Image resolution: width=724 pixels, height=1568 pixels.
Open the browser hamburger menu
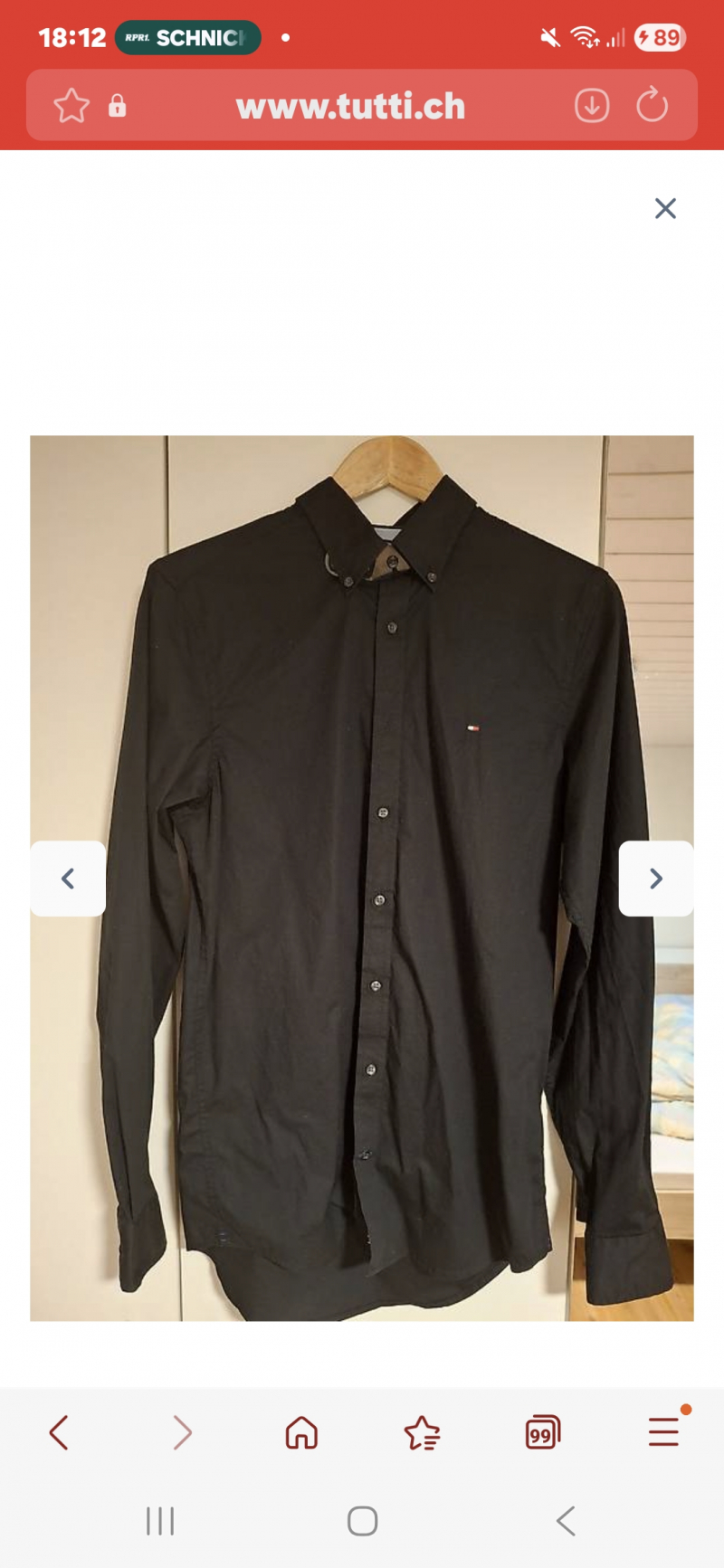(x=663, y=1432)
